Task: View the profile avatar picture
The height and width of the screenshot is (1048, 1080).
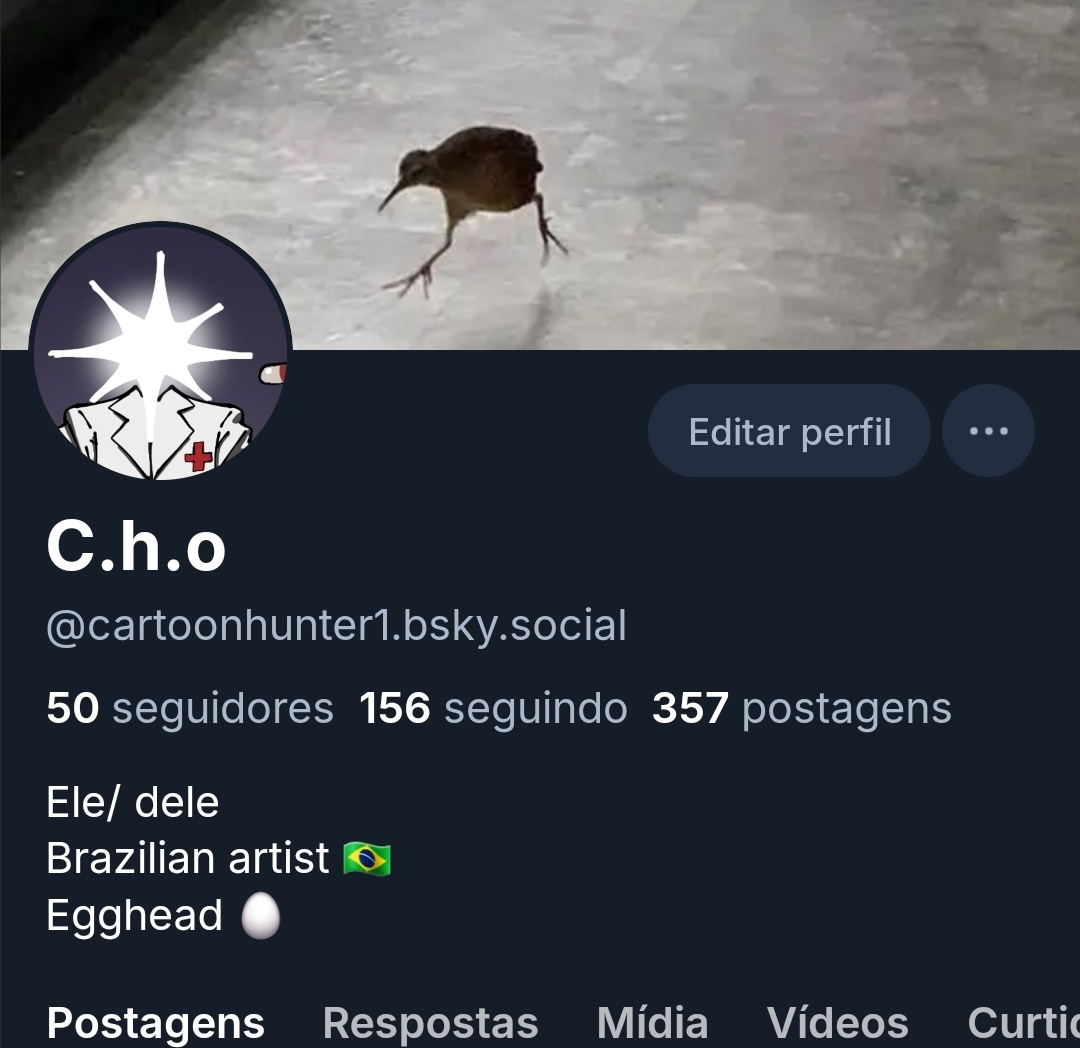Action: click(x=160, y=352)
